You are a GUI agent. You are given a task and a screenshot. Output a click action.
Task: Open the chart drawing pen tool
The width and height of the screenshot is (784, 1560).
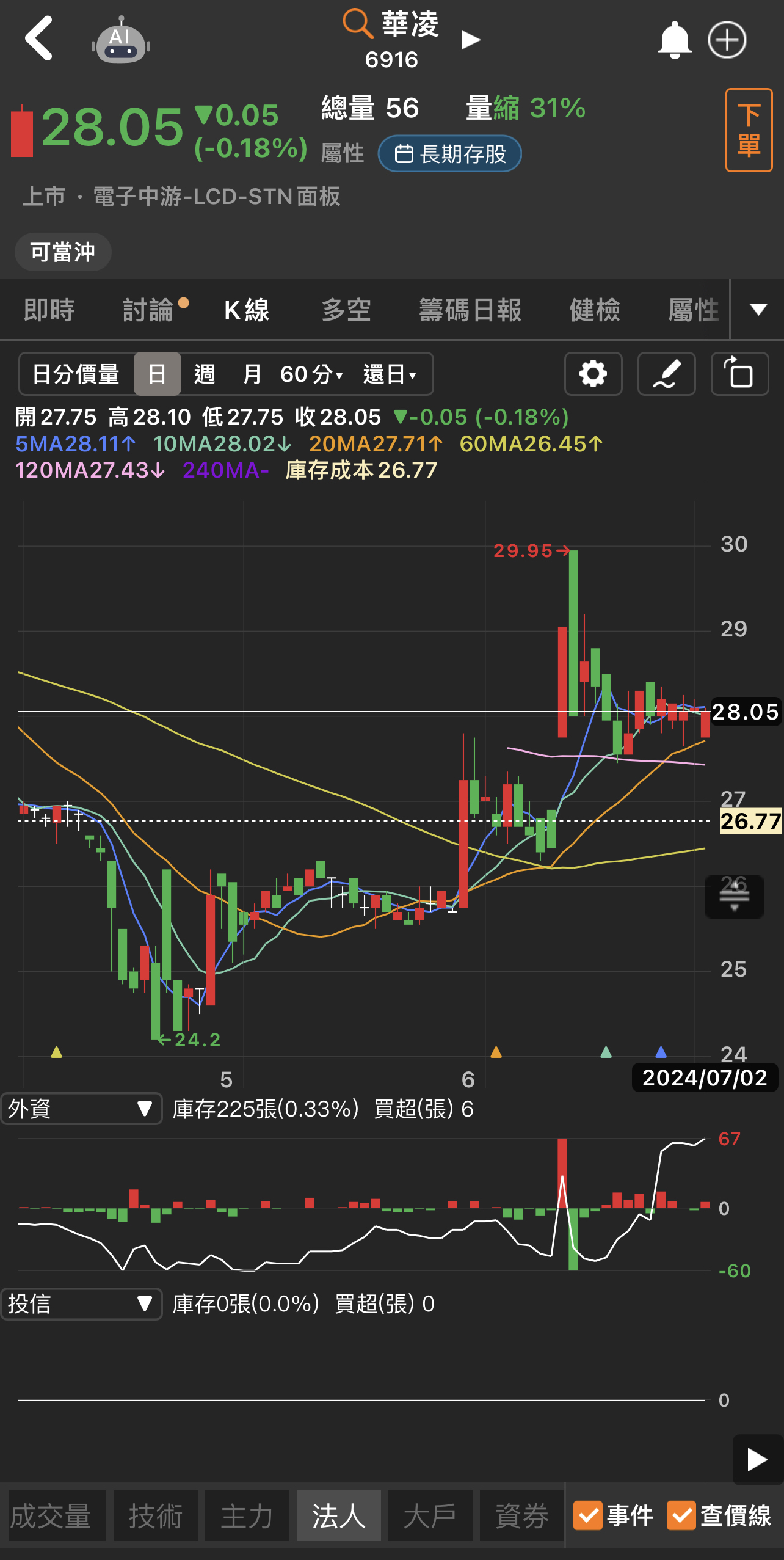coord(666,374)
